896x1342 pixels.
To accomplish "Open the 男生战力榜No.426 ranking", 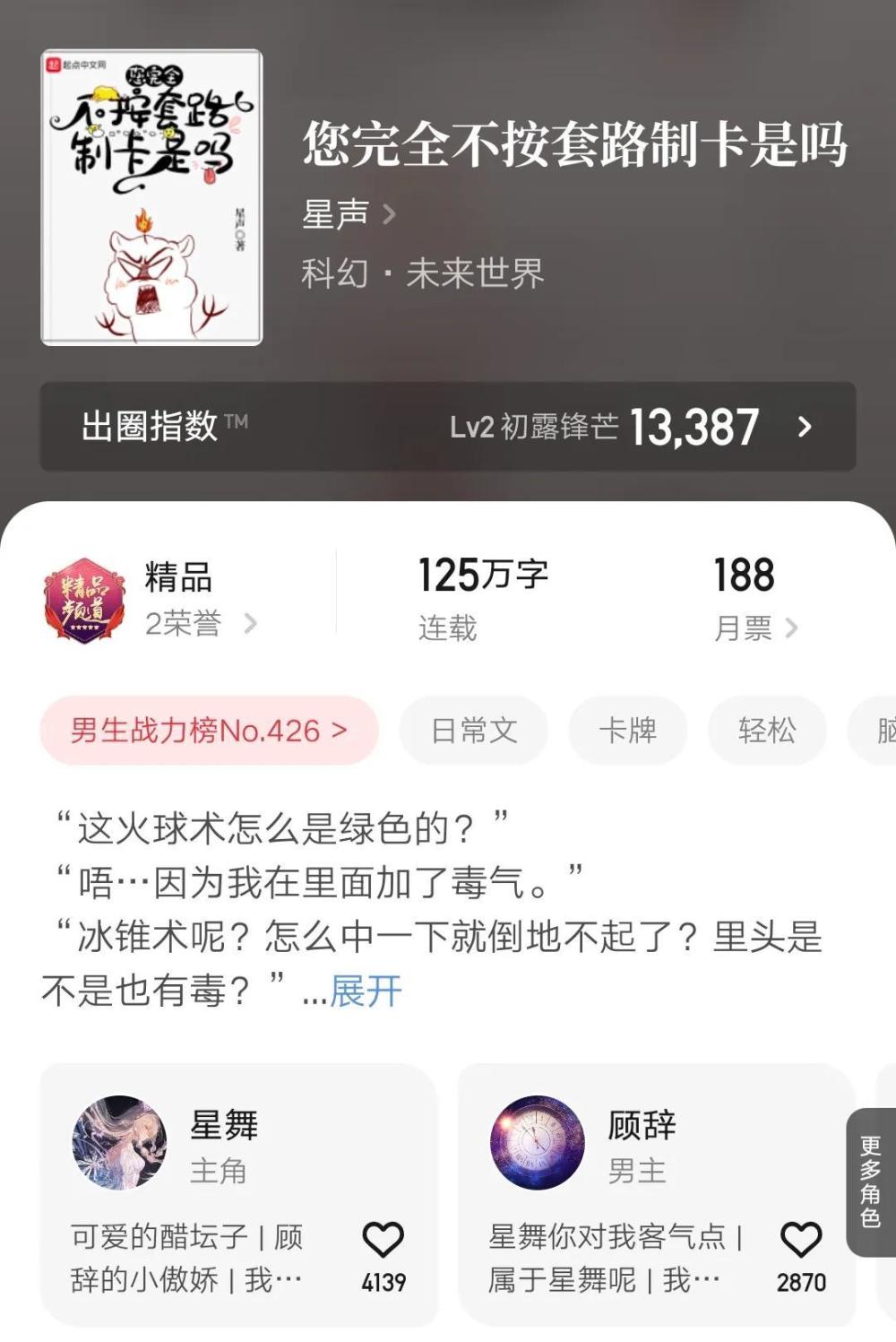I will (x=209, y=731).
